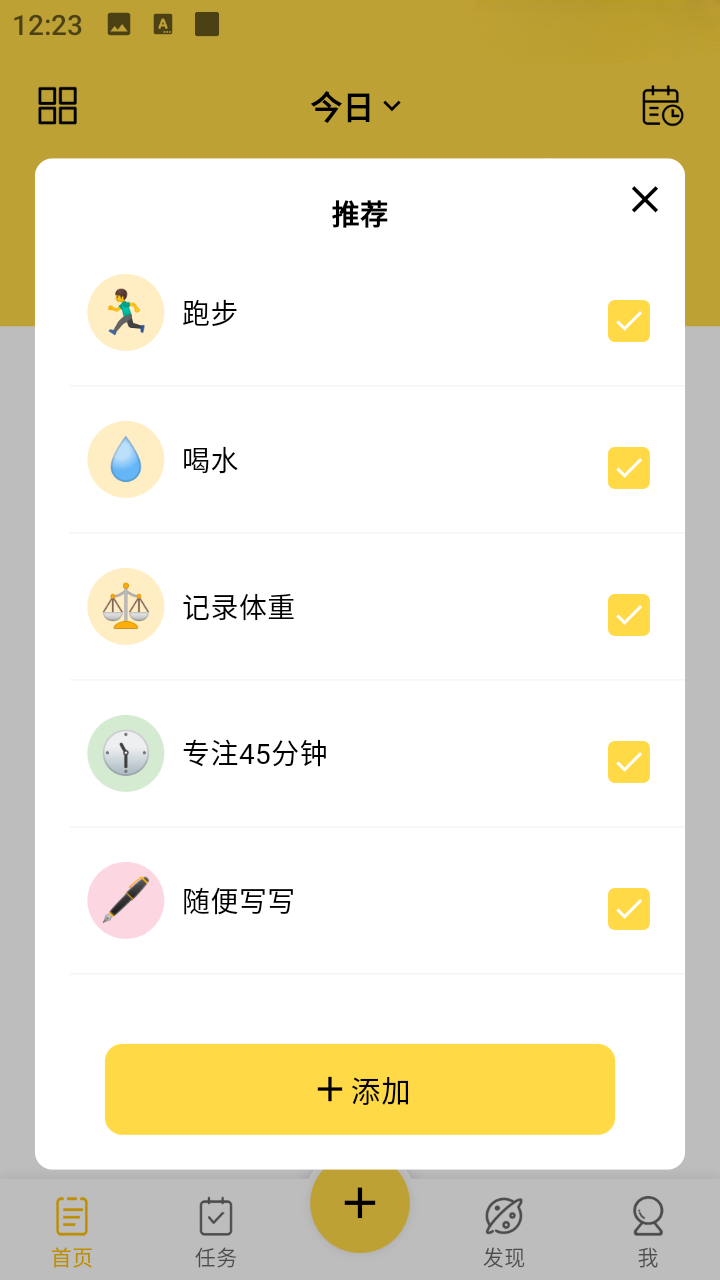Expand the 今日 dropdown
Image resolution: width=720 pixels, height=1280 pixels.
356,106
